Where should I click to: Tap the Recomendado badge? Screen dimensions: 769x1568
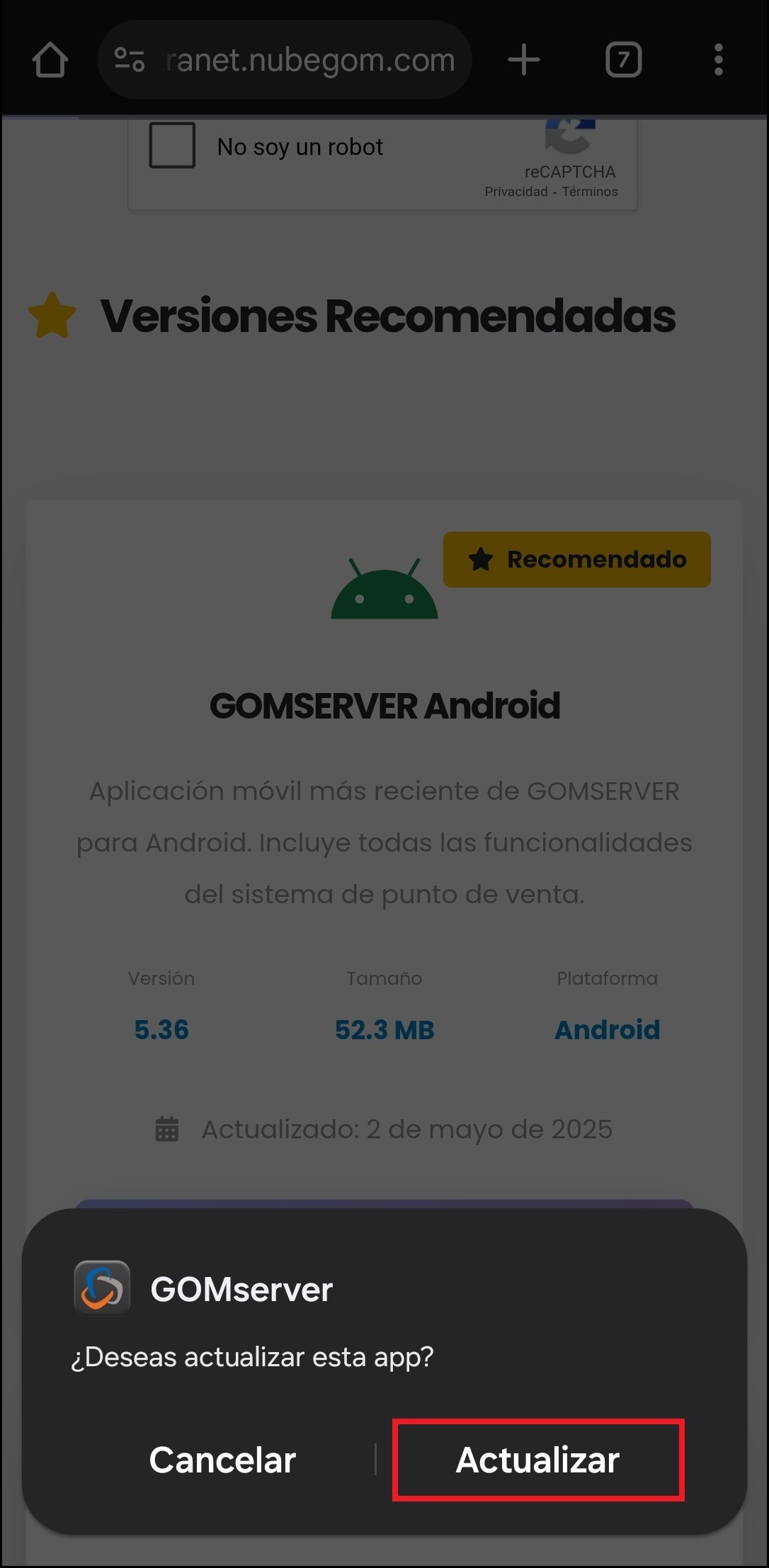coord(576,559)
